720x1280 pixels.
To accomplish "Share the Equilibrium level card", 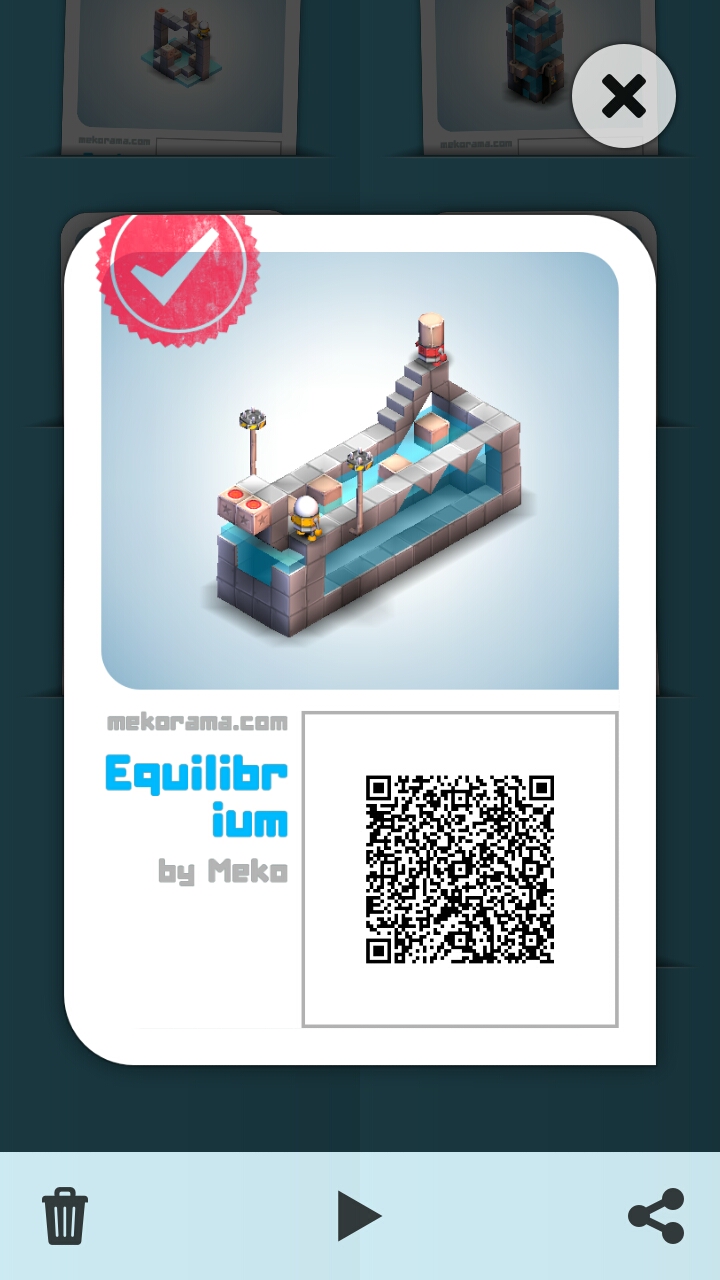I will (x=656, y=1216).
